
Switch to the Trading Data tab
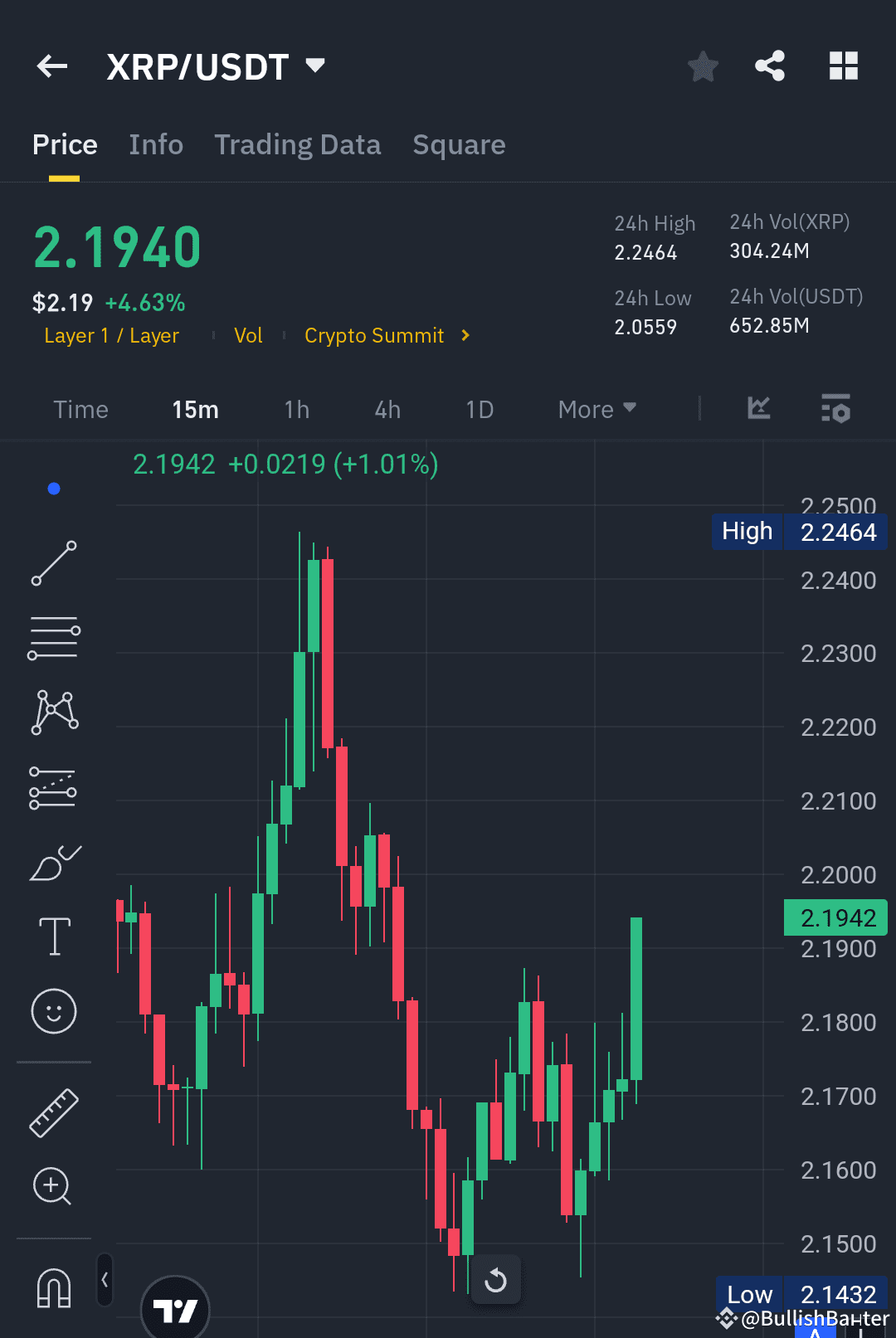(x=297, y=144)
